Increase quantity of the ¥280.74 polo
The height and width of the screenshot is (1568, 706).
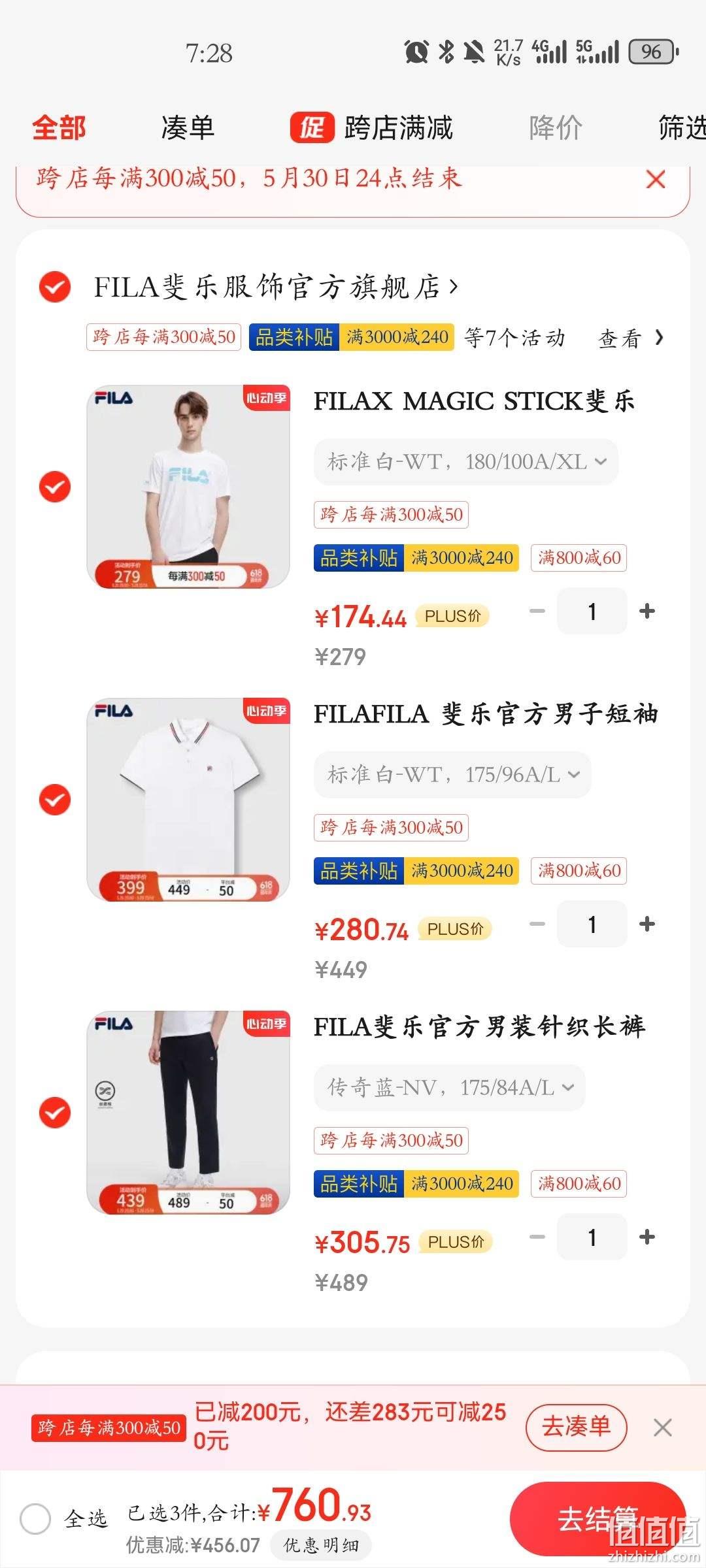pyautogui.click(x=647, y=924)
